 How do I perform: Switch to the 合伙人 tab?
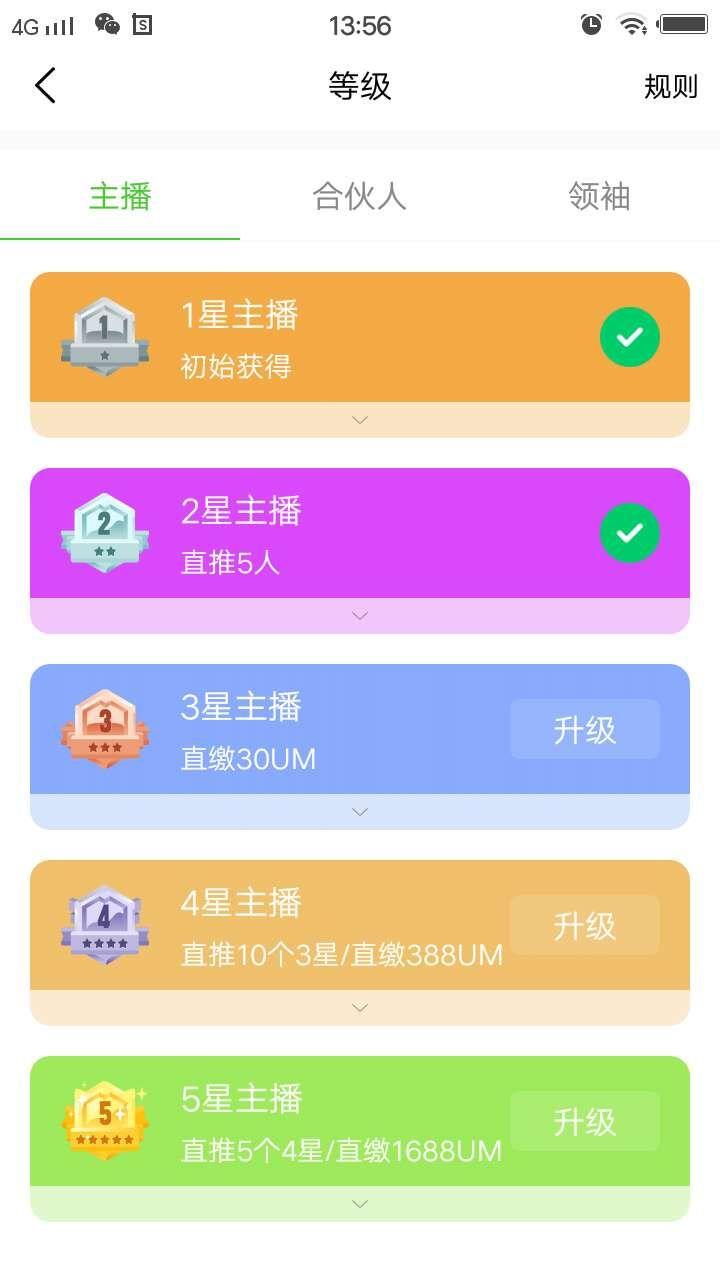(360, 197)
